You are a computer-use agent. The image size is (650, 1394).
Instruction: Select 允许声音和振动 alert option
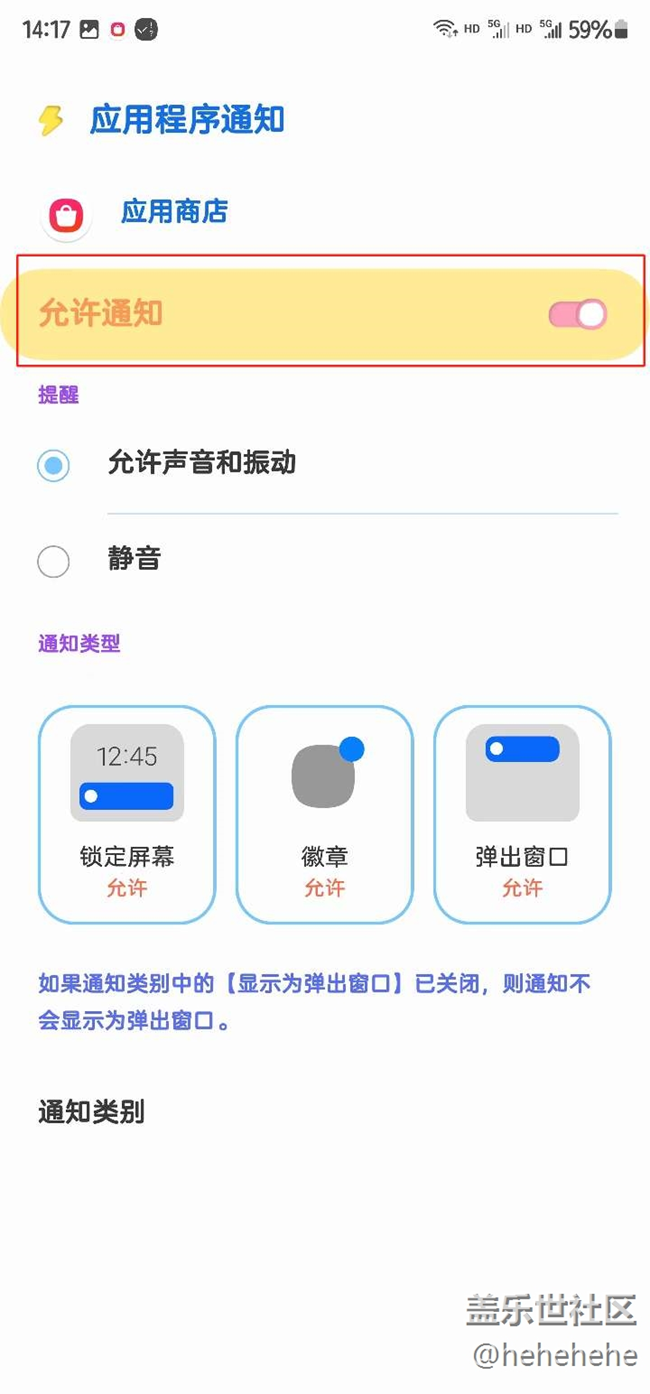tap(54, 465)
